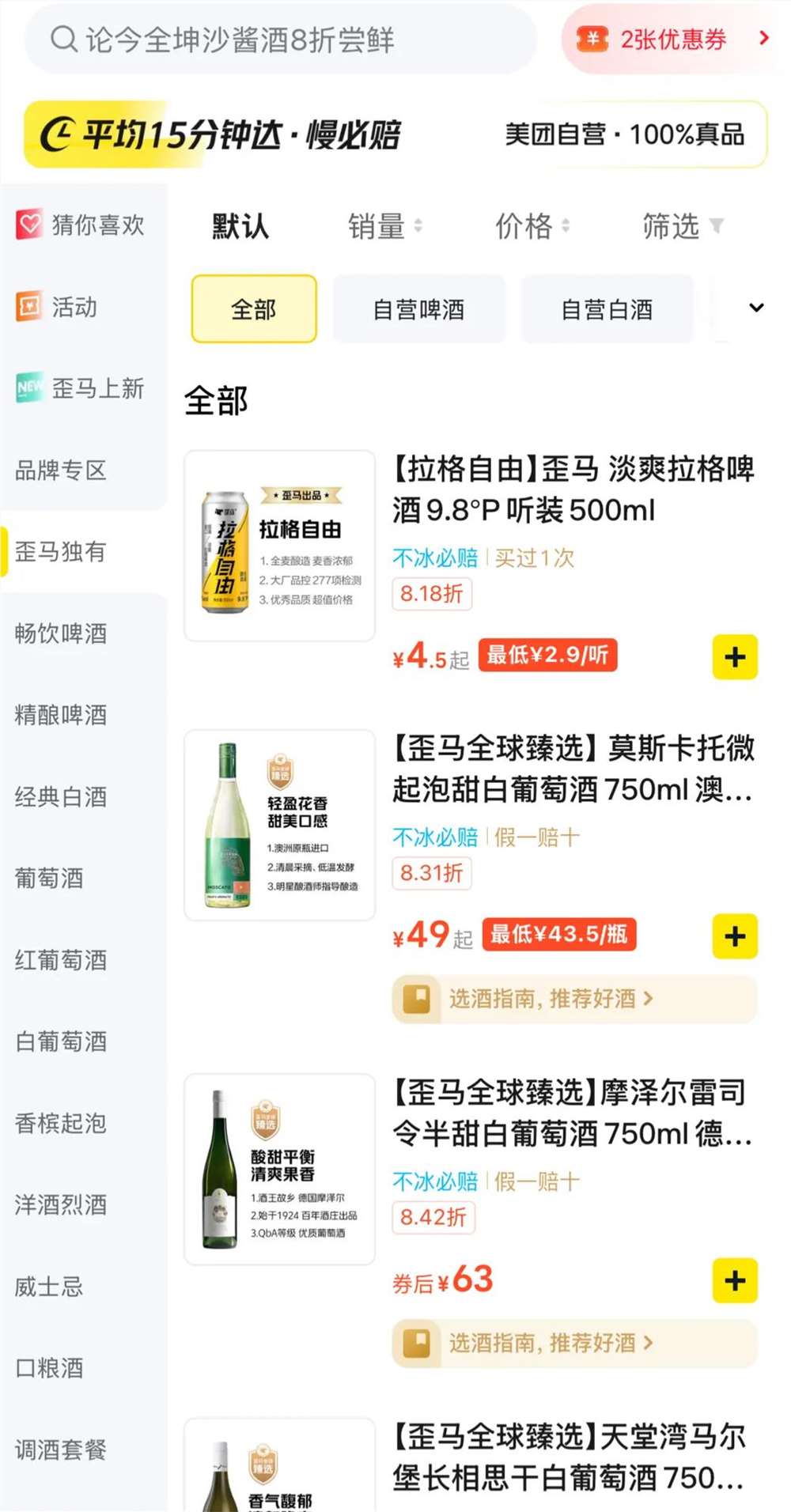791x1512 pixels.
Task: Tap the 活动 activity icon in sidebar
Action: (28, 308)
